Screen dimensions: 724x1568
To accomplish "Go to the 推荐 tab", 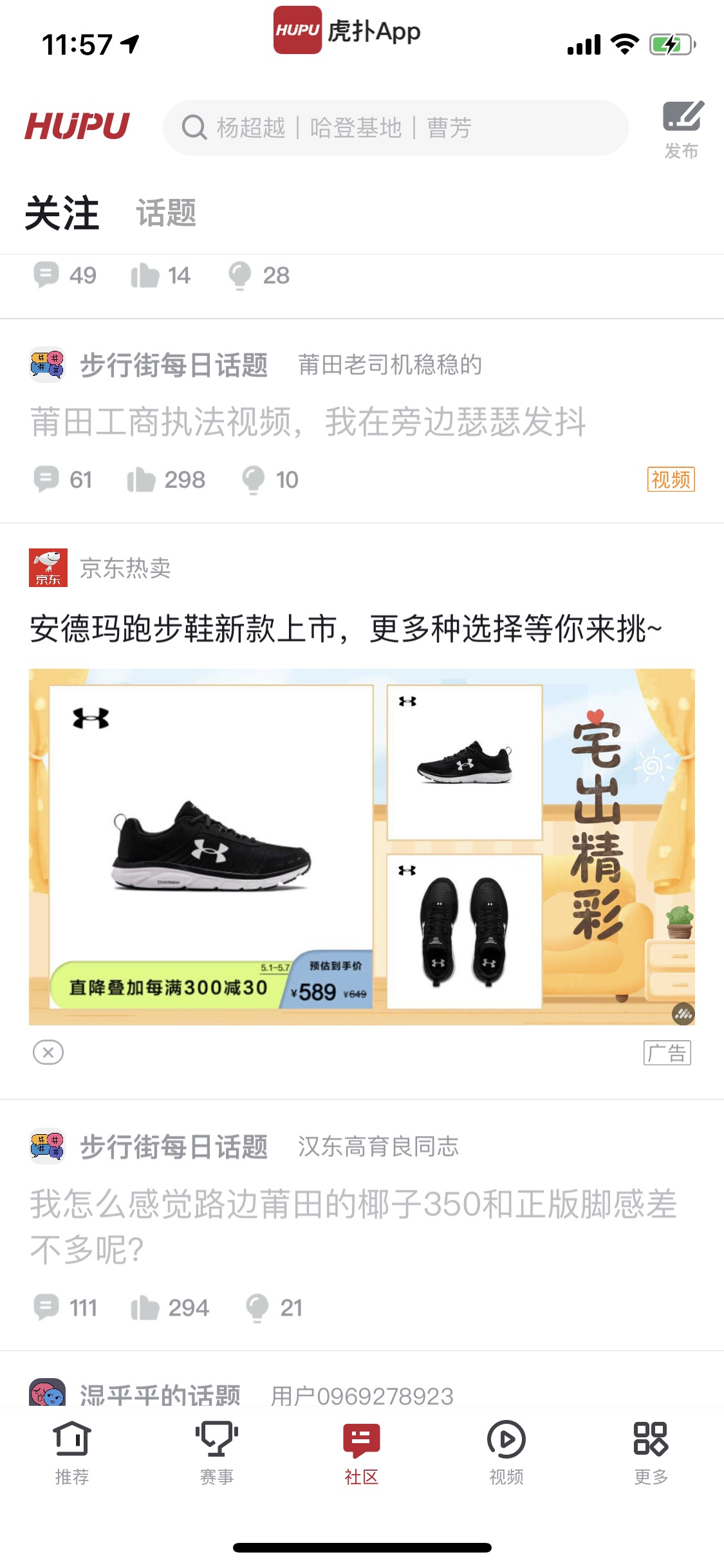I will pyautogui.click(x=72, y=1453).
